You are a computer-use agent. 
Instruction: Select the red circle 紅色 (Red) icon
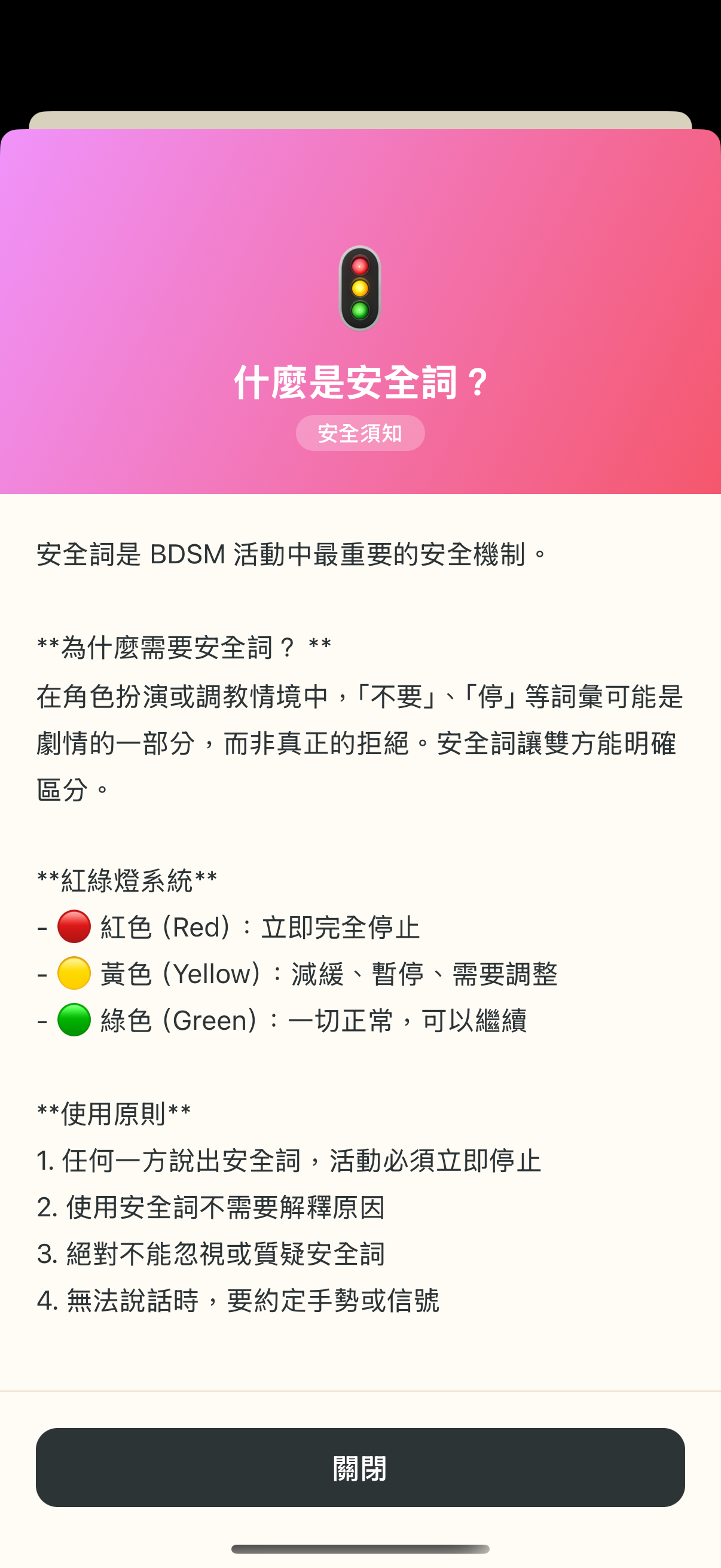tap(73, 926)
